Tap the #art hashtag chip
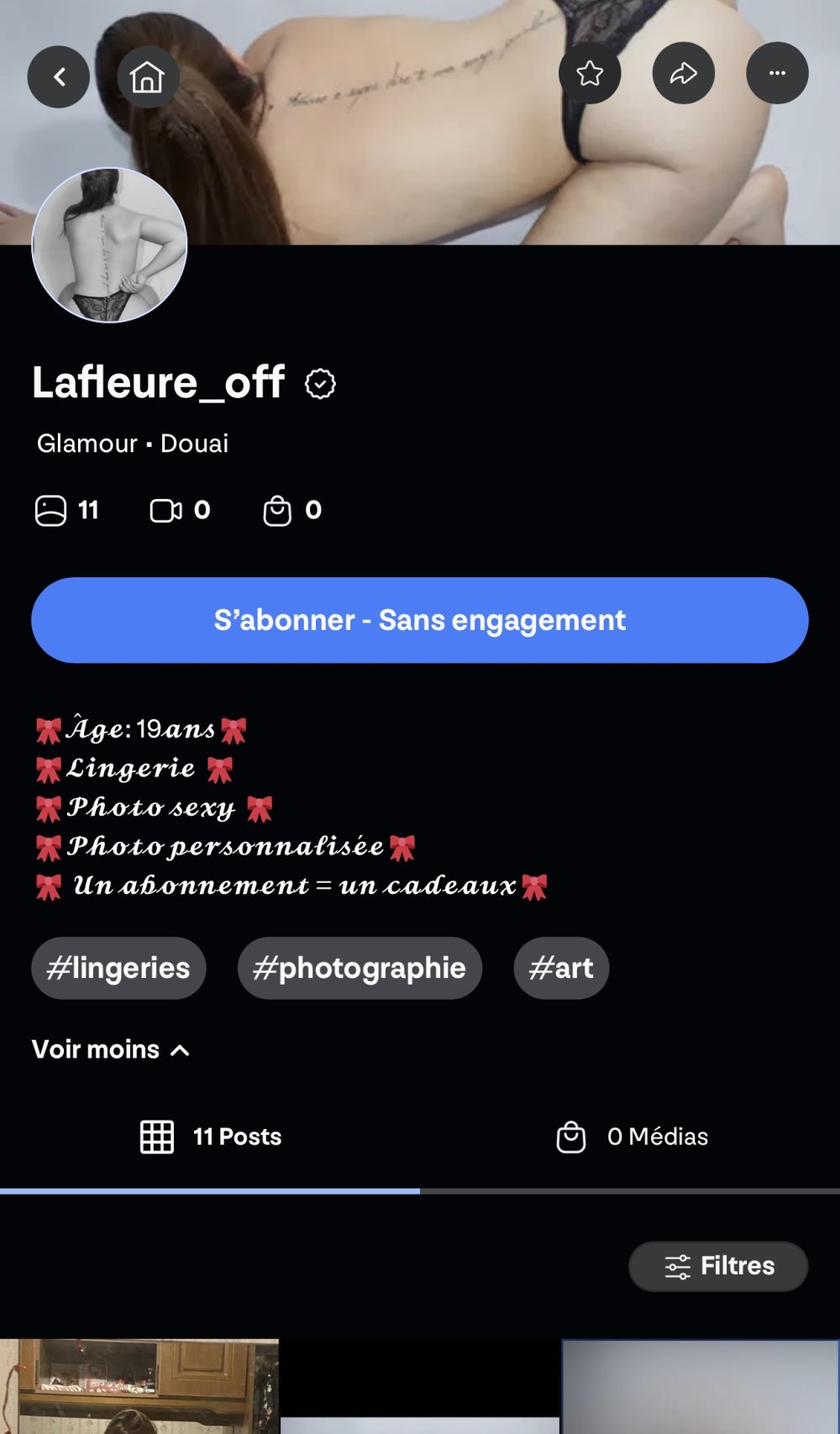840x1434 pixels. point(561,968)
